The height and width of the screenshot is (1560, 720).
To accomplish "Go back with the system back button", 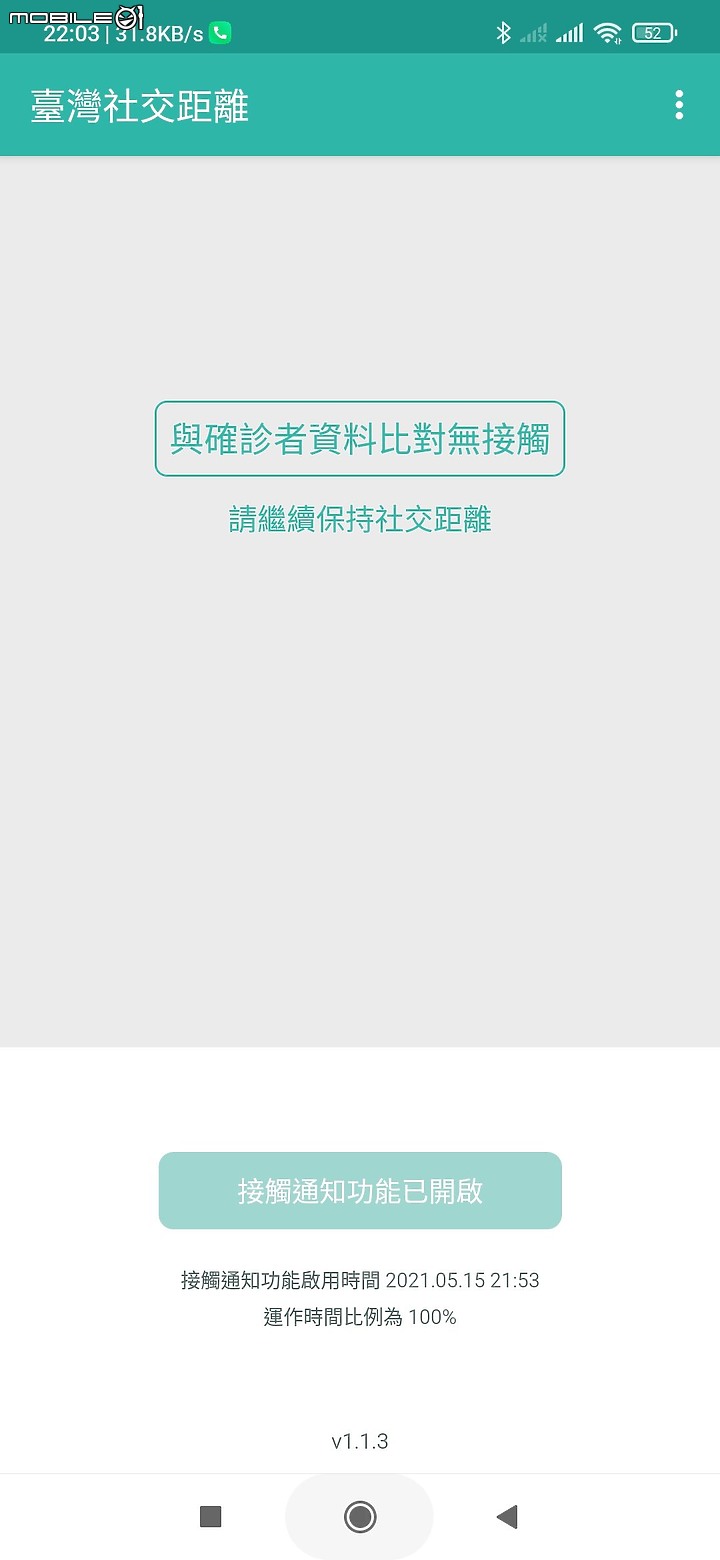I will pos(507,1517).
